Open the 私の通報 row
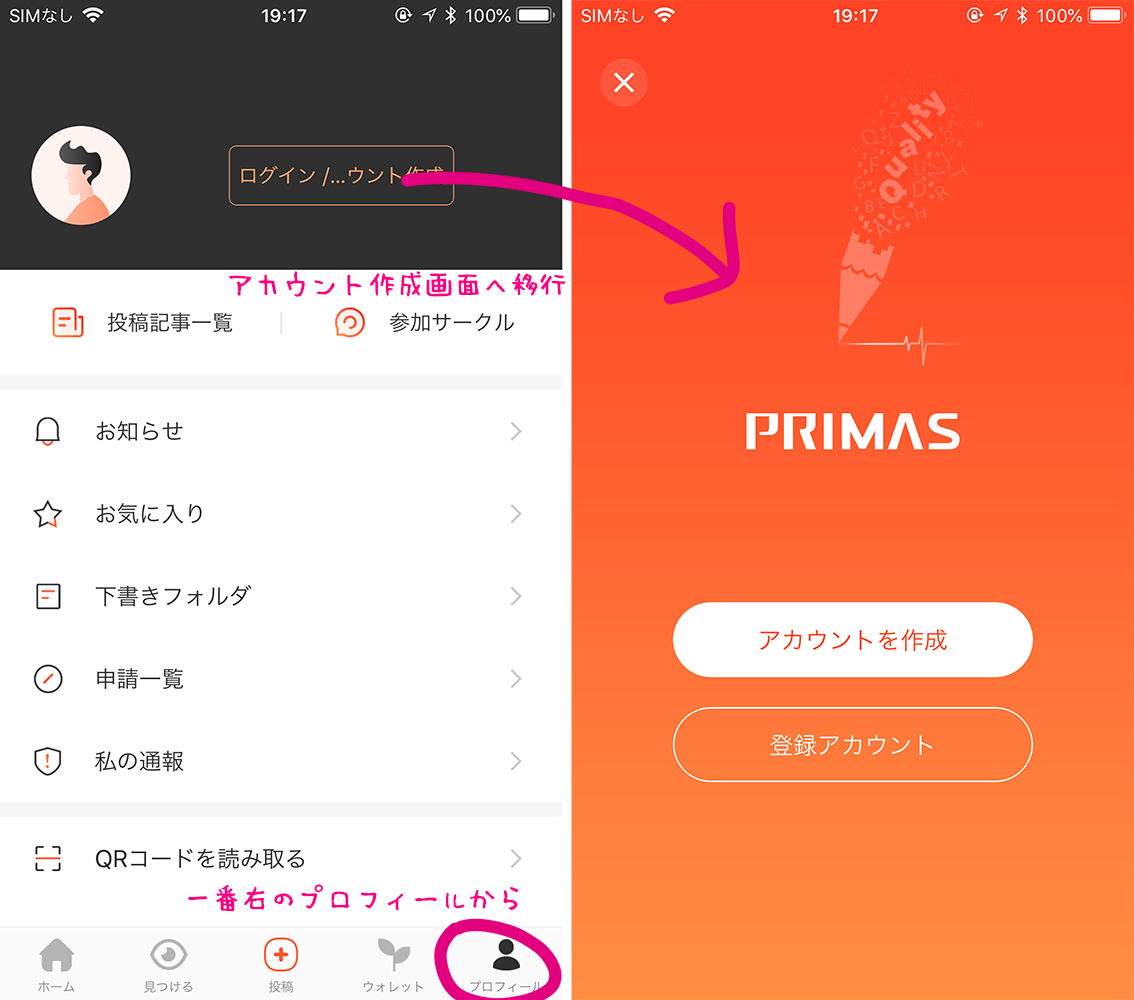 (x=280, y=761)
